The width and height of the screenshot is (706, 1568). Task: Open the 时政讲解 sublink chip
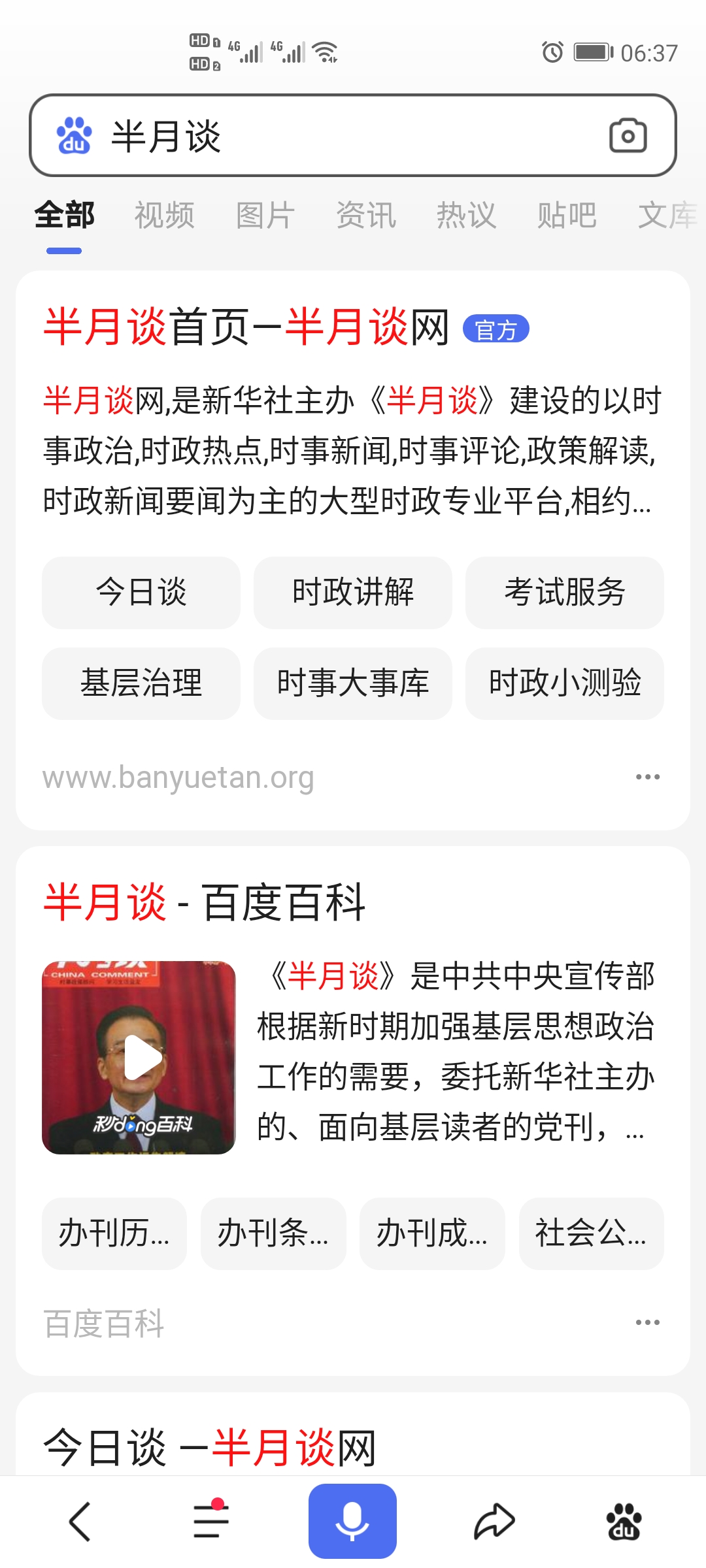pos(353,593)
